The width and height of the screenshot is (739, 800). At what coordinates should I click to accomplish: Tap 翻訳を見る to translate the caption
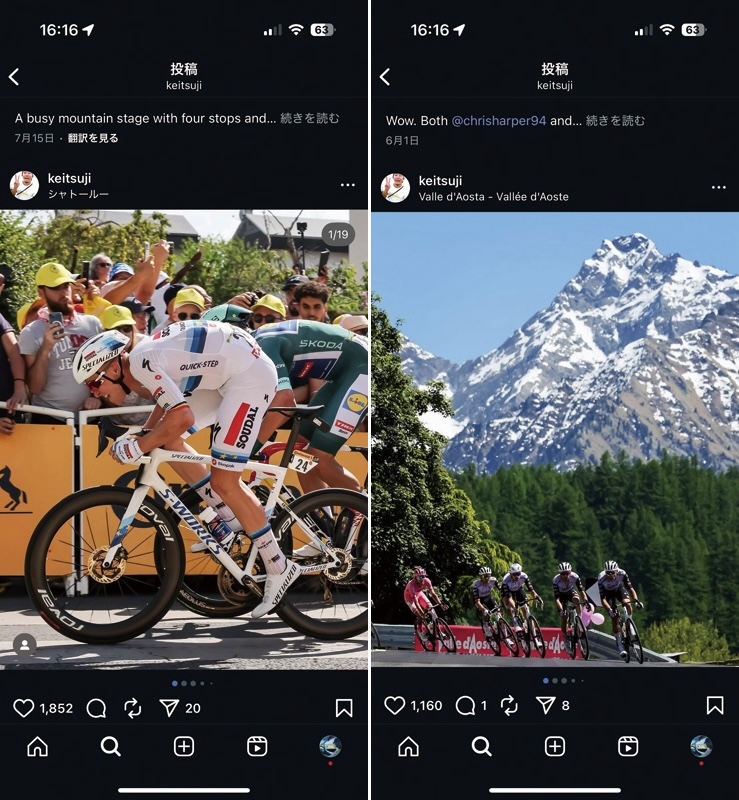93,138
